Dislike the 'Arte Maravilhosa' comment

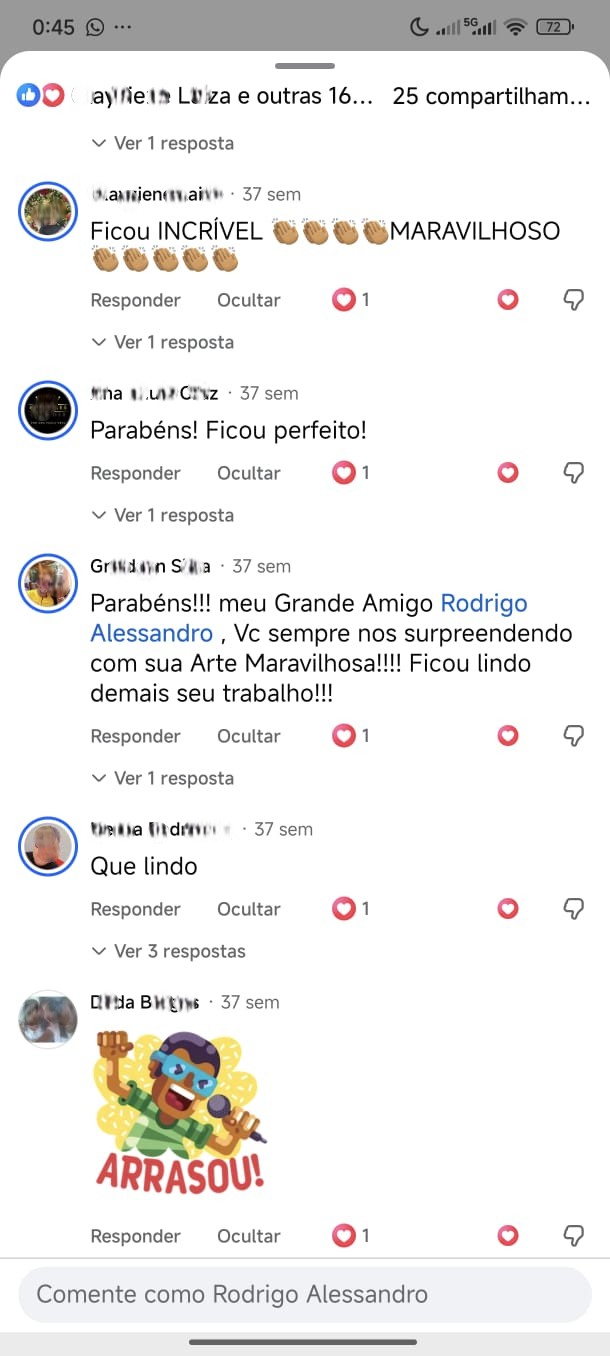tap(574, 736)
